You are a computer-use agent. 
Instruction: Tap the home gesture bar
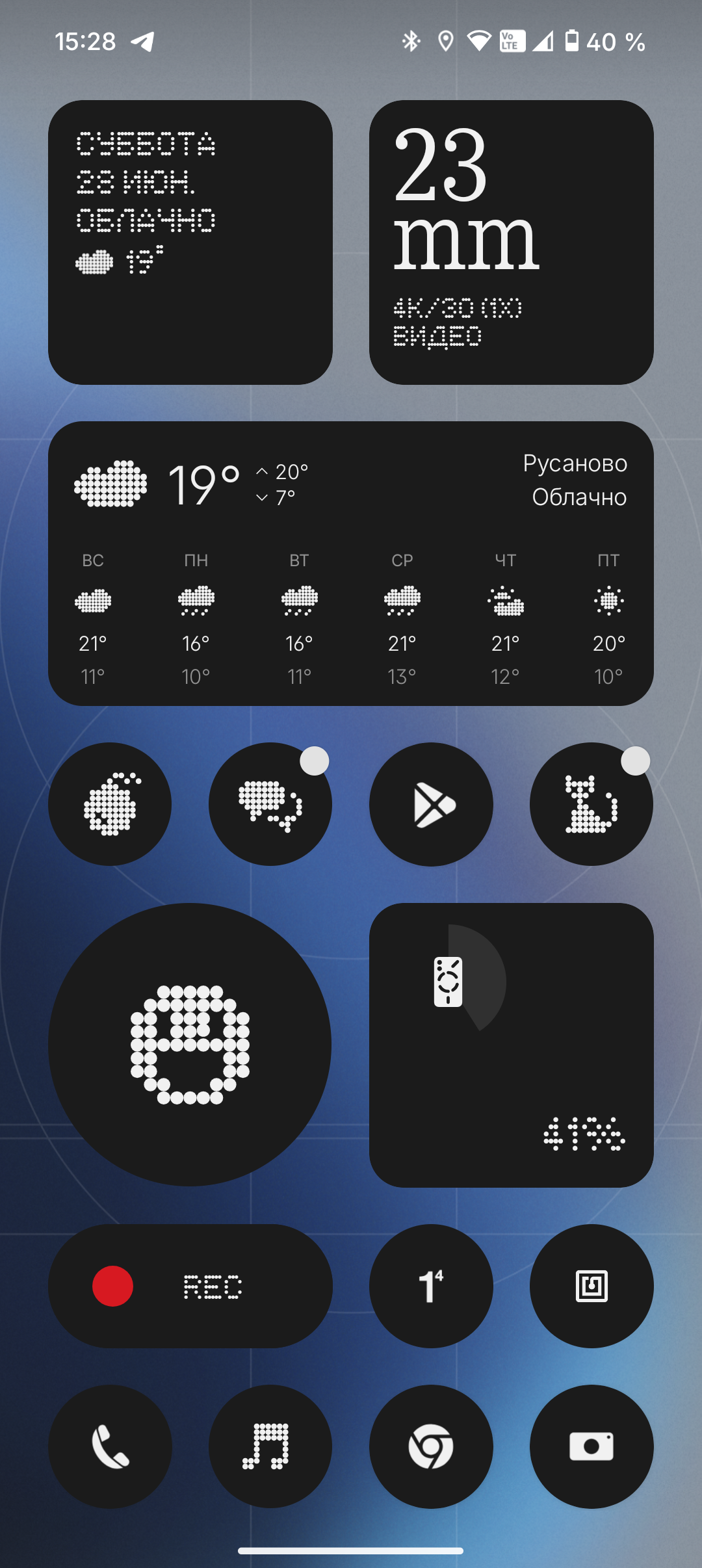pos(351,1550)
